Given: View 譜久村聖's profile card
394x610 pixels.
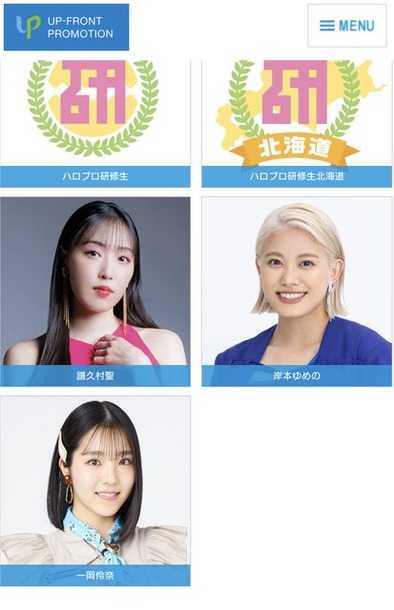Looking at the screenshot, I should click(x=95, y=291).
